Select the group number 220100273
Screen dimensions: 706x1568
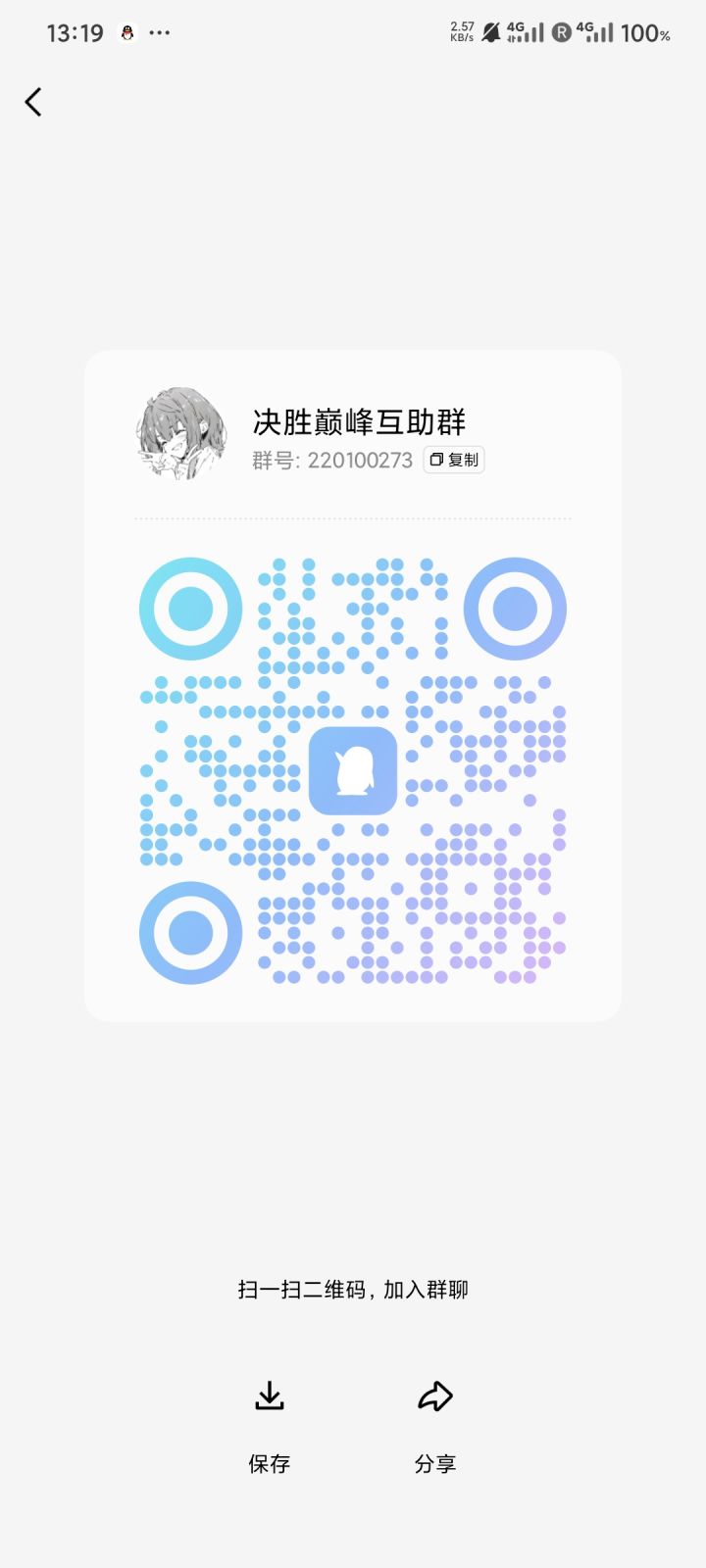[x=358, y=460]
